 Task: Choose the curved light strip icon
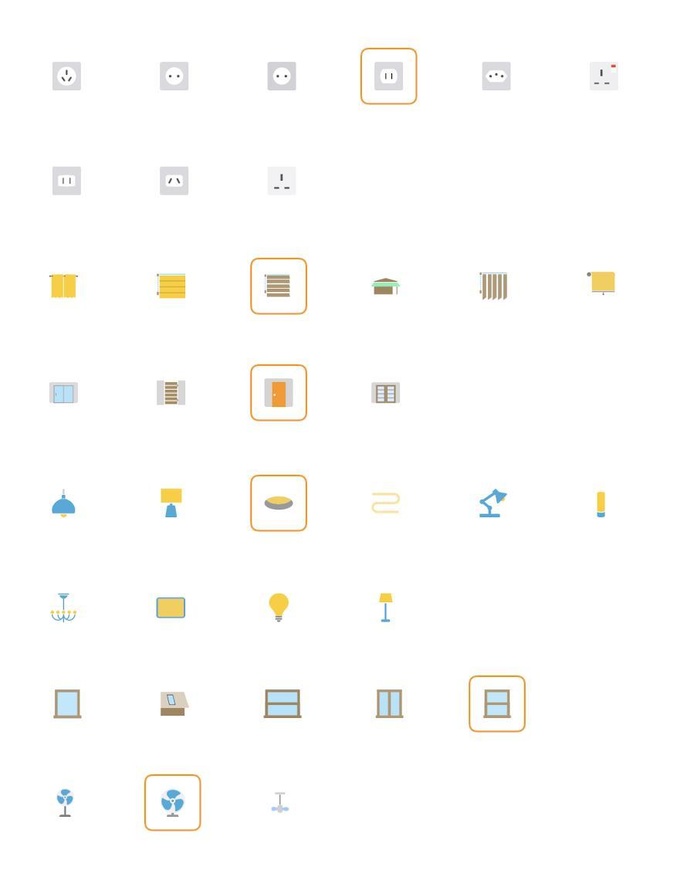[x=385, y=503]
